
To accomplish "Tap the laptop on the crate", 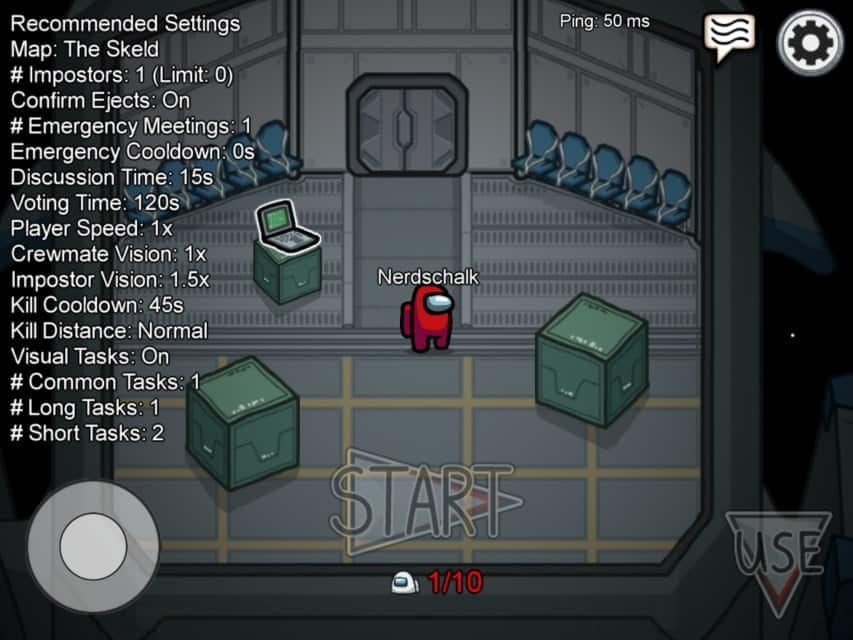I will pyautogui.click(x=286, y=226).
